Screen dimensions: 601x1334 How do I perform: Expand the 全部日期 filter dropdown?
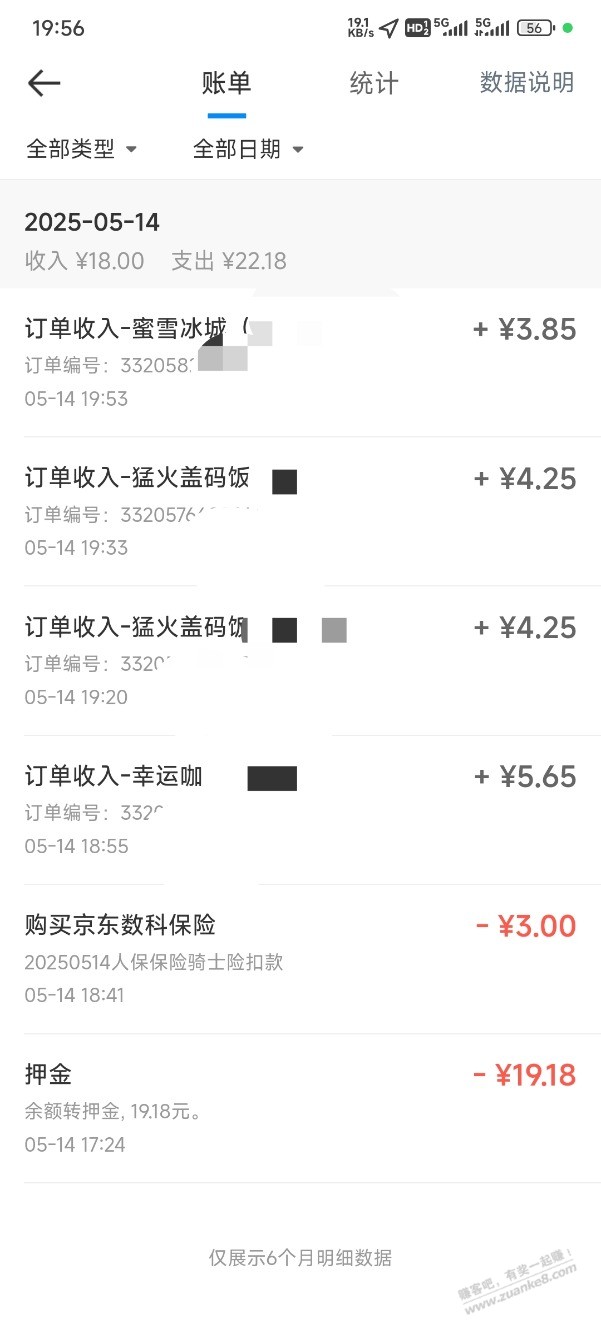tap(248, 150)
